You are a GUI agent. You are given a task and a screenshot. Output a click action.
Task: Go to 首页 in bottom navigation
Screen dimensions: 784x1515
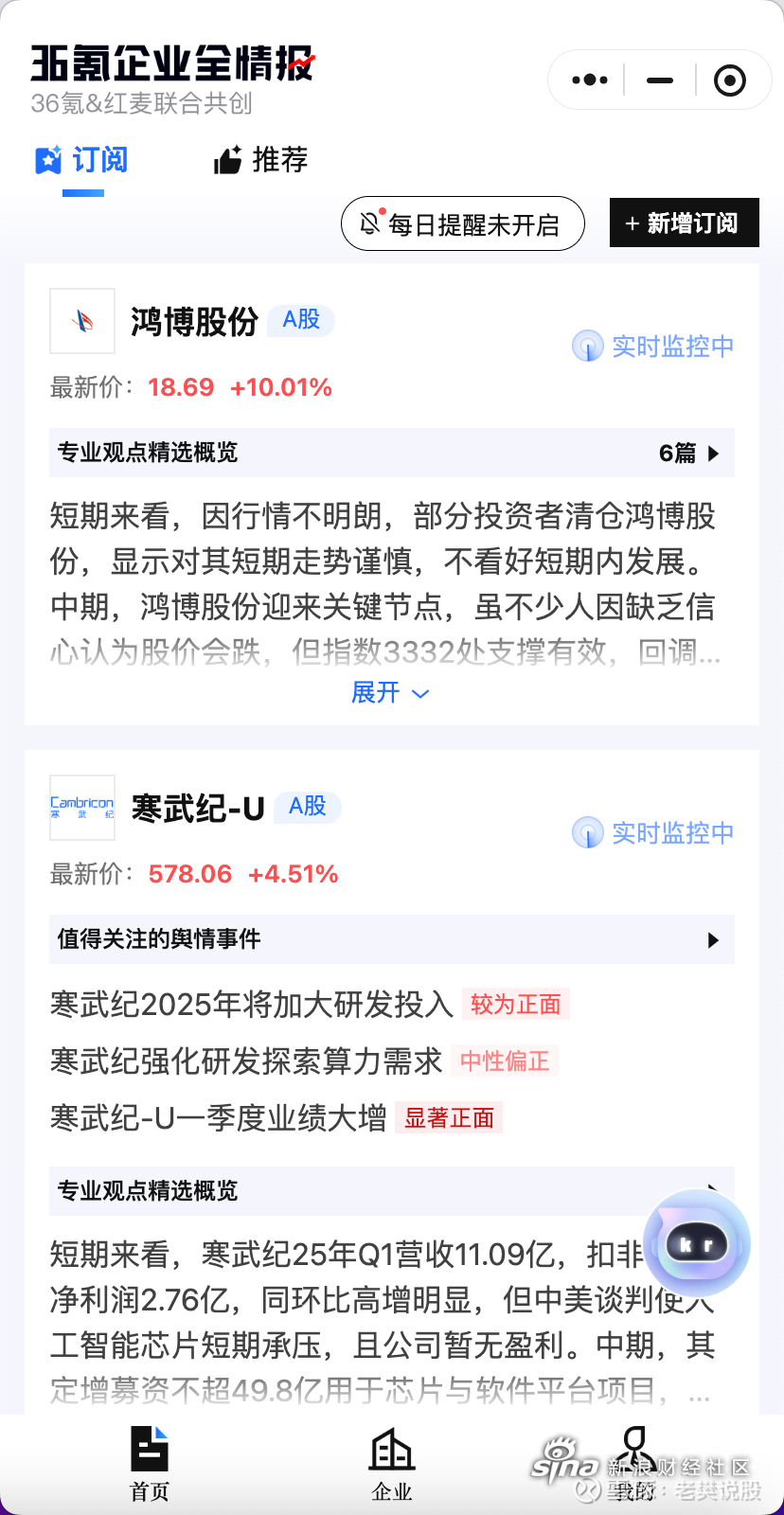coord(149,1464)
